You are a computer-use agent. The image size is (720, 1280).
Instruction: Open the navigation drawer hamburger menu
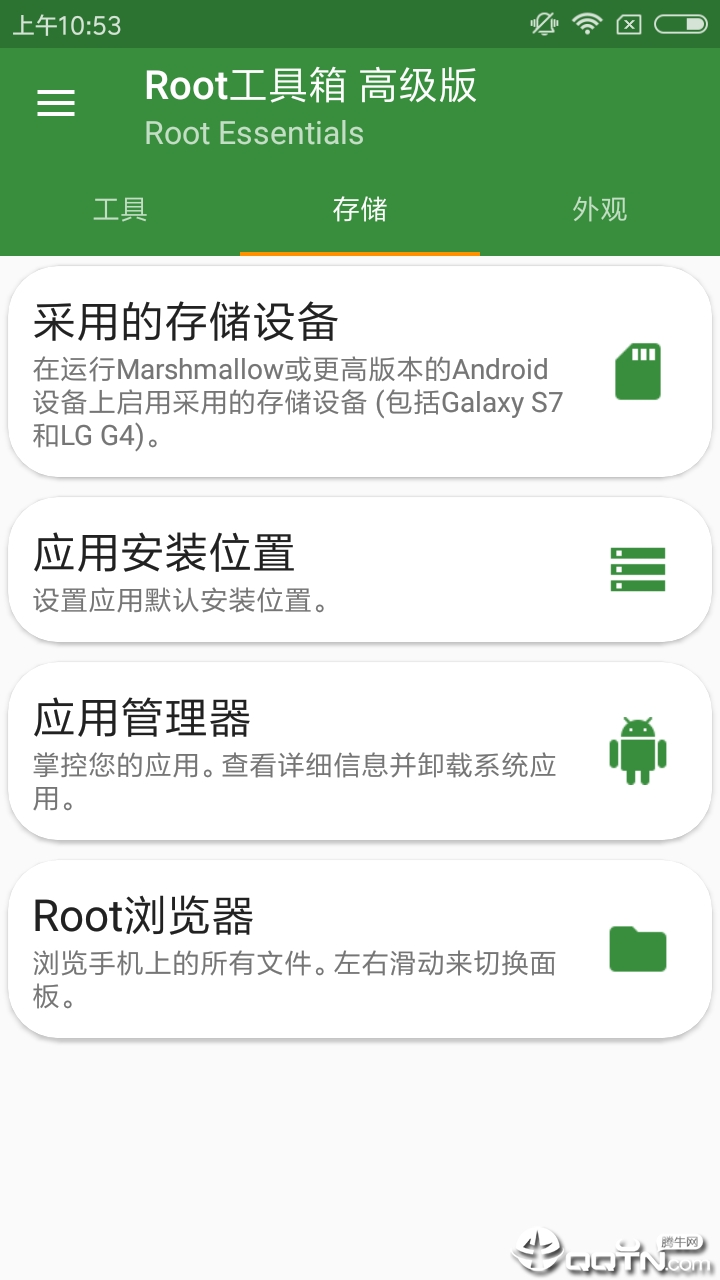click(x=56, y=103)
